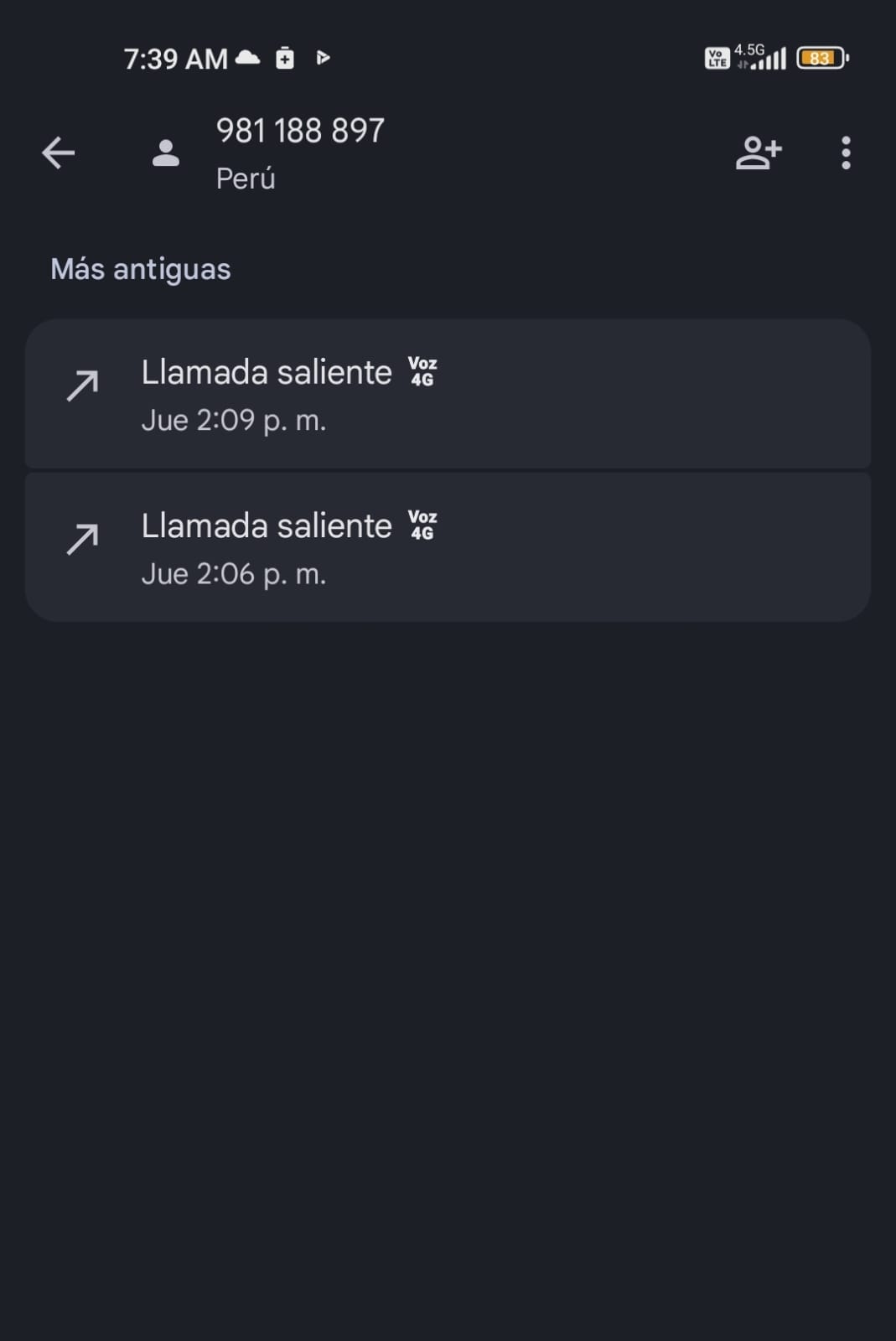The image size is (896, 1341).
Task: Select the outgoing call from Jue 2:06 p. m.
Action: [x=448, y=548]
